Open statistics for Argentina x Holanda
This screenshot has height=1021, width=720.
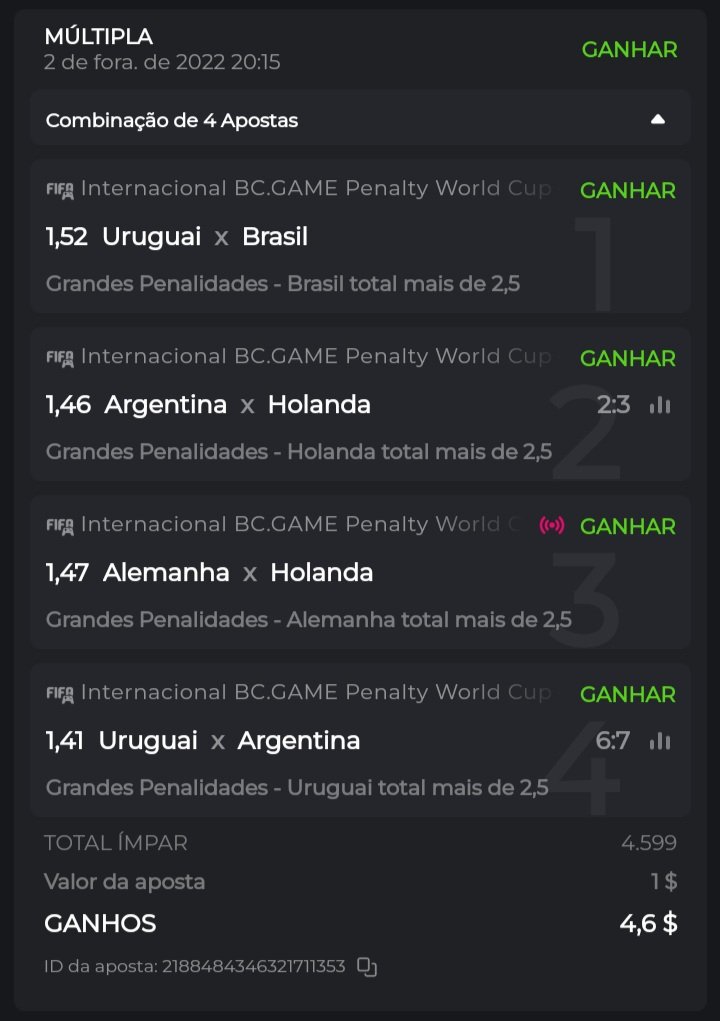[660, 405]
